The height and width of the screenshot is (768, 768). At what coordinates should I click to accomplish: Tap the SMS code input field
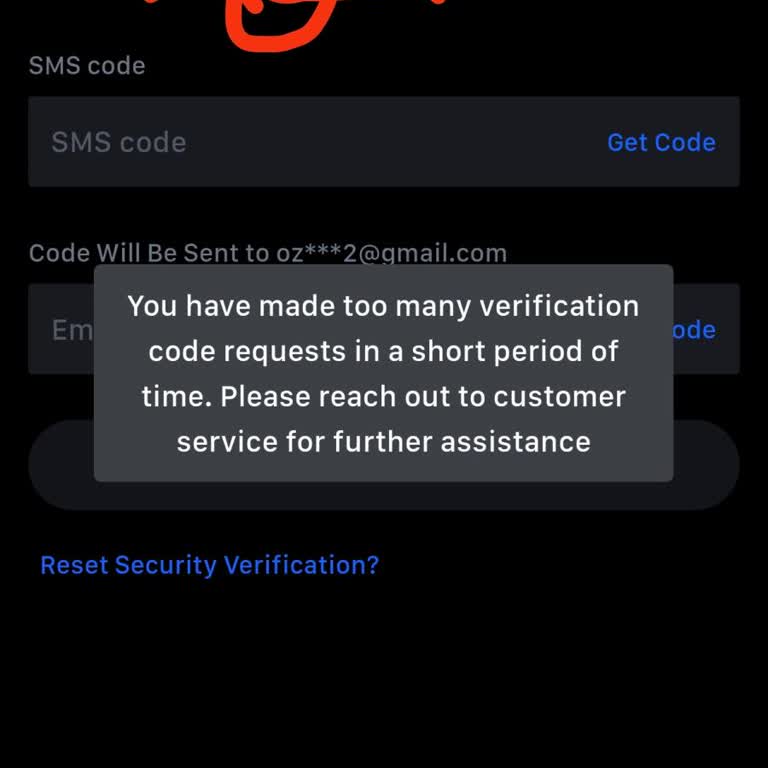pos(300,142)
